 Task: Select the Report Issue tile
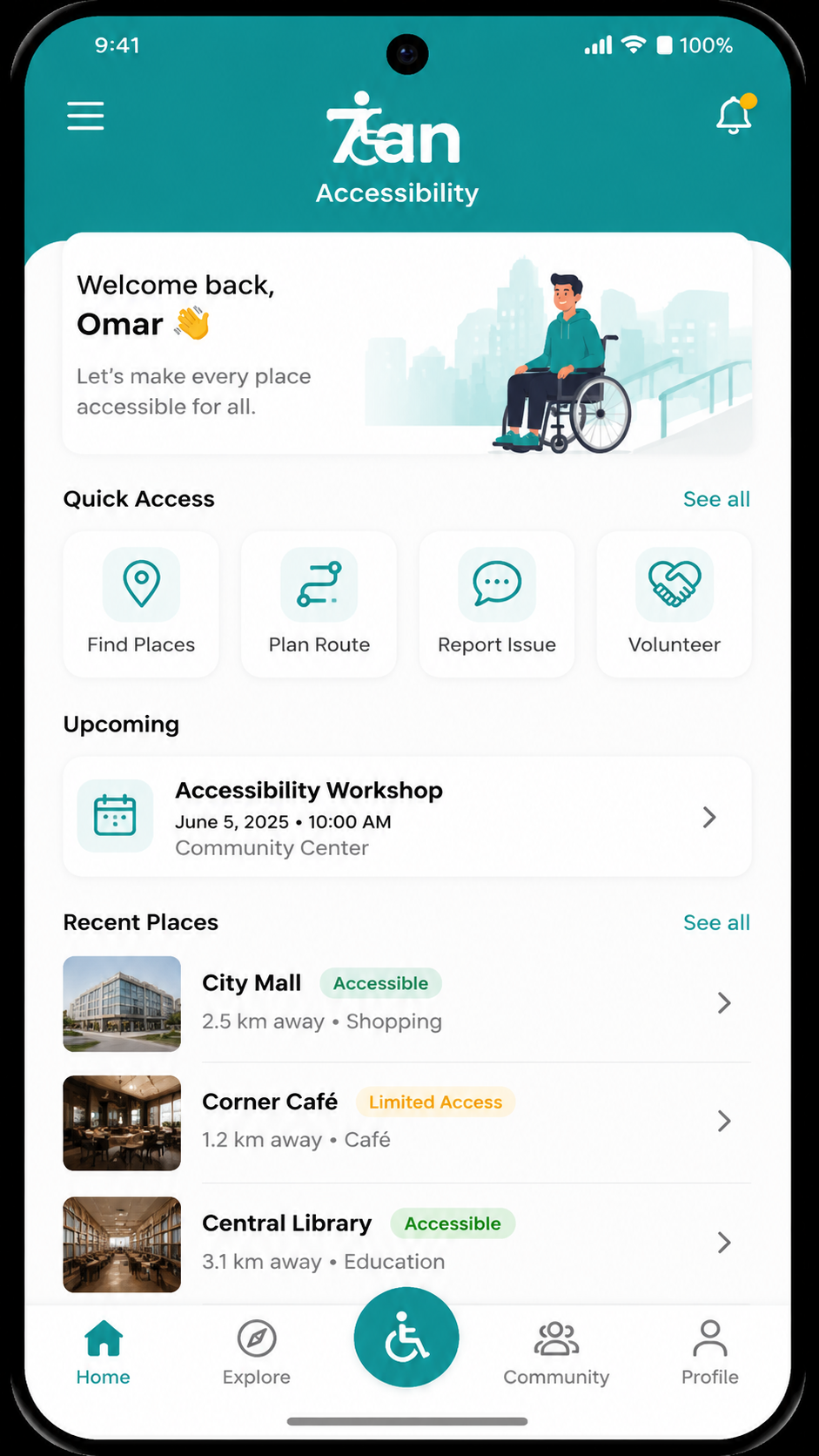click(497, 604)
